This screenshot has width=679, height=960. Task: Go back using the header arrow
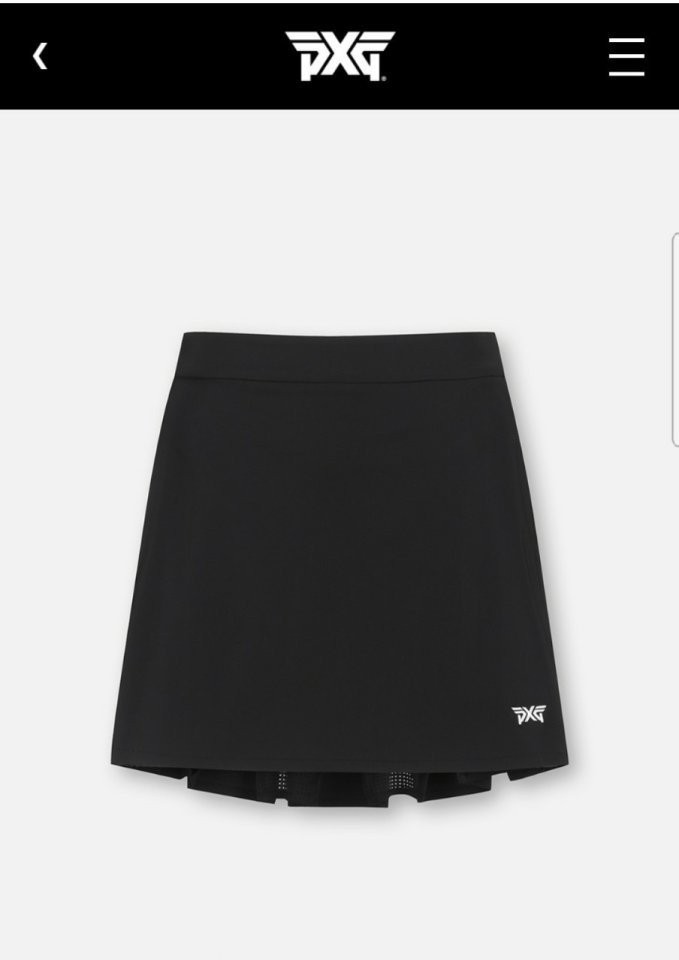[40, 56]
